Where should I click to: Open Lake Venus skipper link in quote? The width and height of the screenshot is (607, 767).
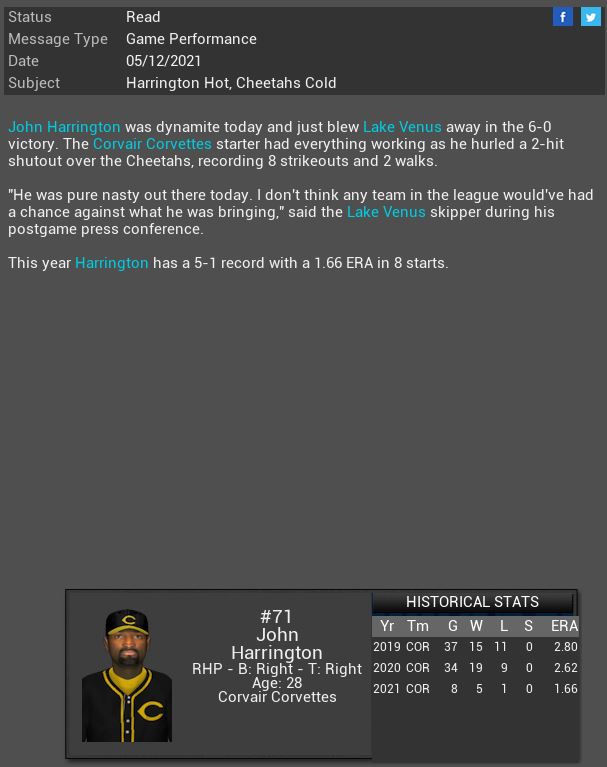coord(386,212)
